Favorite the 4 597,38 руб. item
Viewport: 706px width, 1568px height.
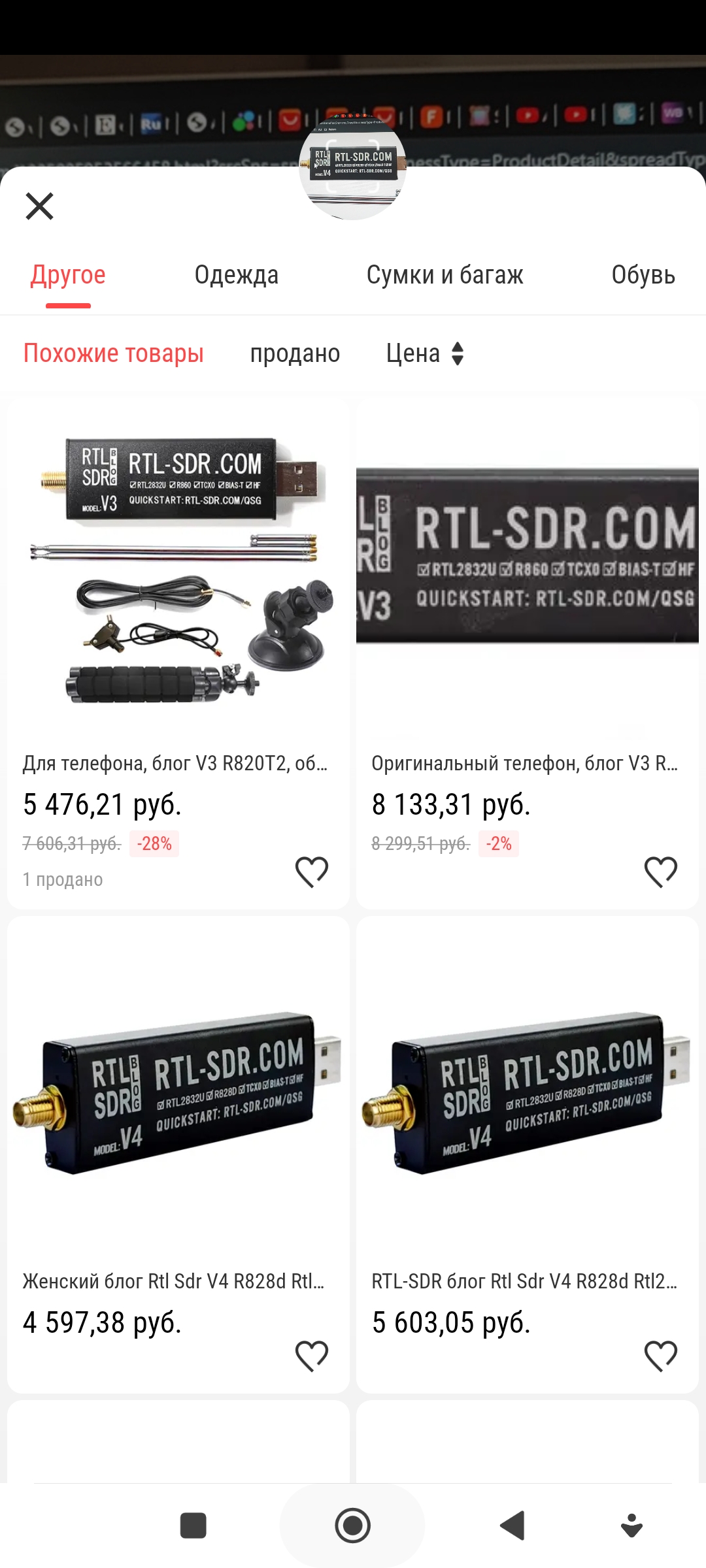[312, 1356]
